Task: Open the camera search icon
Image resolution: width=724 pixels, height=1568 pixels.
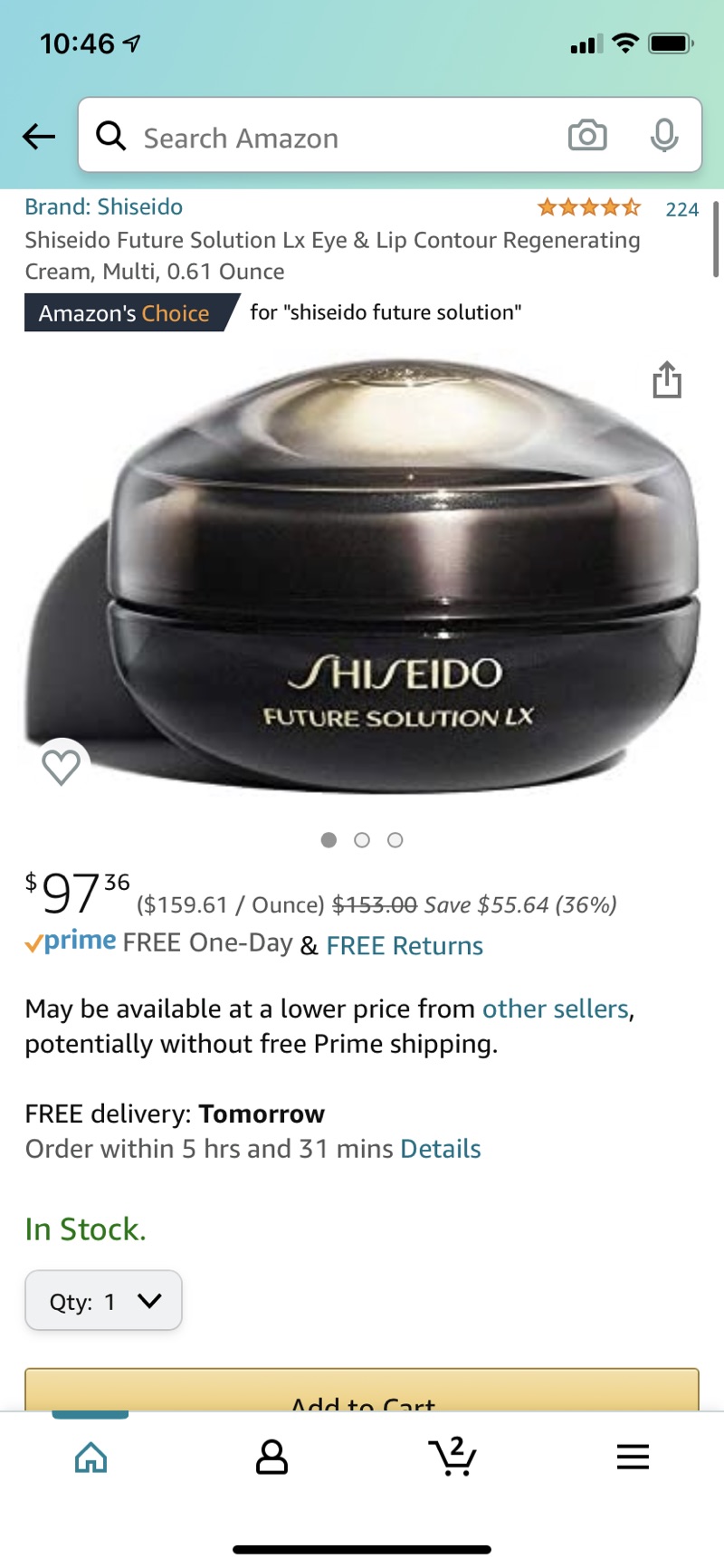Action: [587, 136]
